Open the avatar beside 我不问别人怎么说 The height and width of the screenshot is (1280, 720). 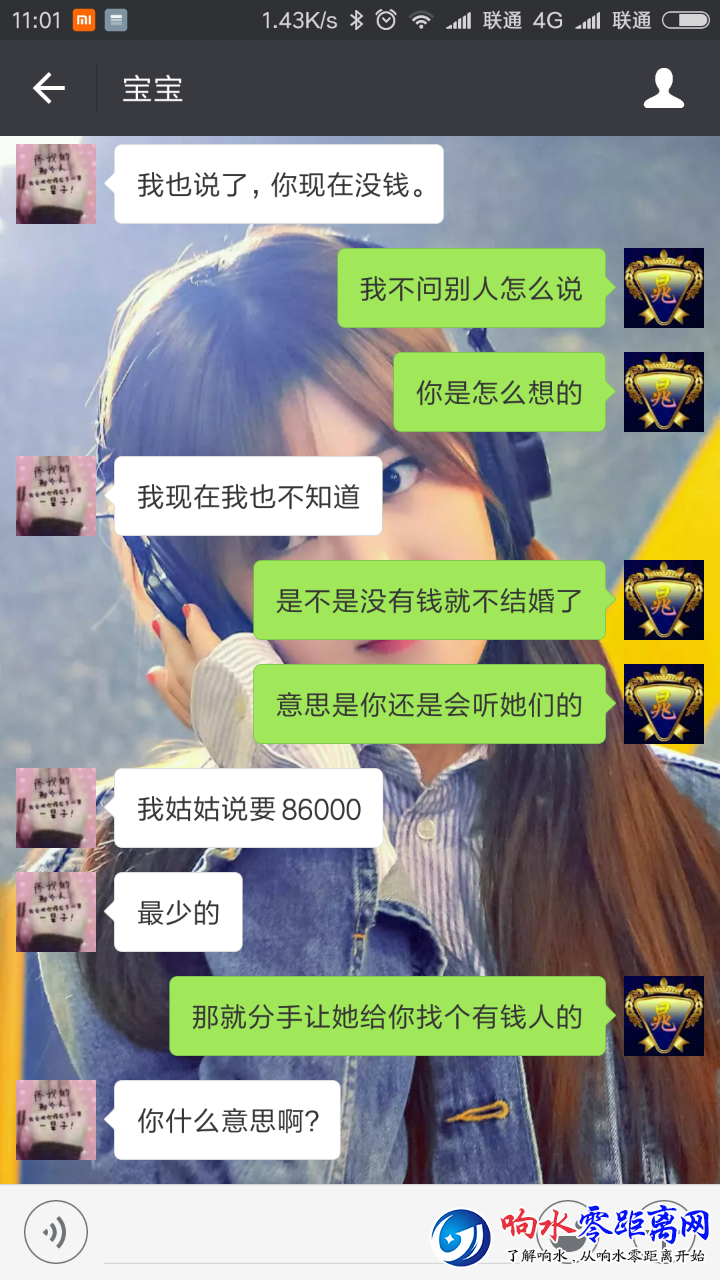point(663,288)
